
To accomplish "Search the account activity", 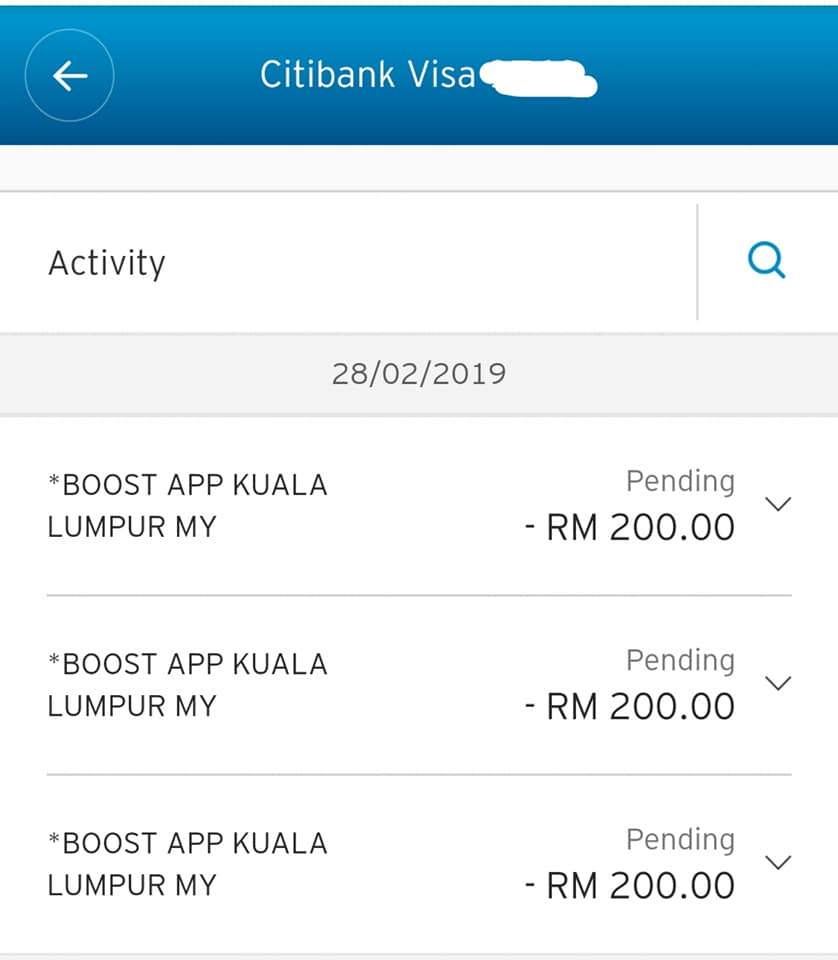I will click(x=767, y=262).
